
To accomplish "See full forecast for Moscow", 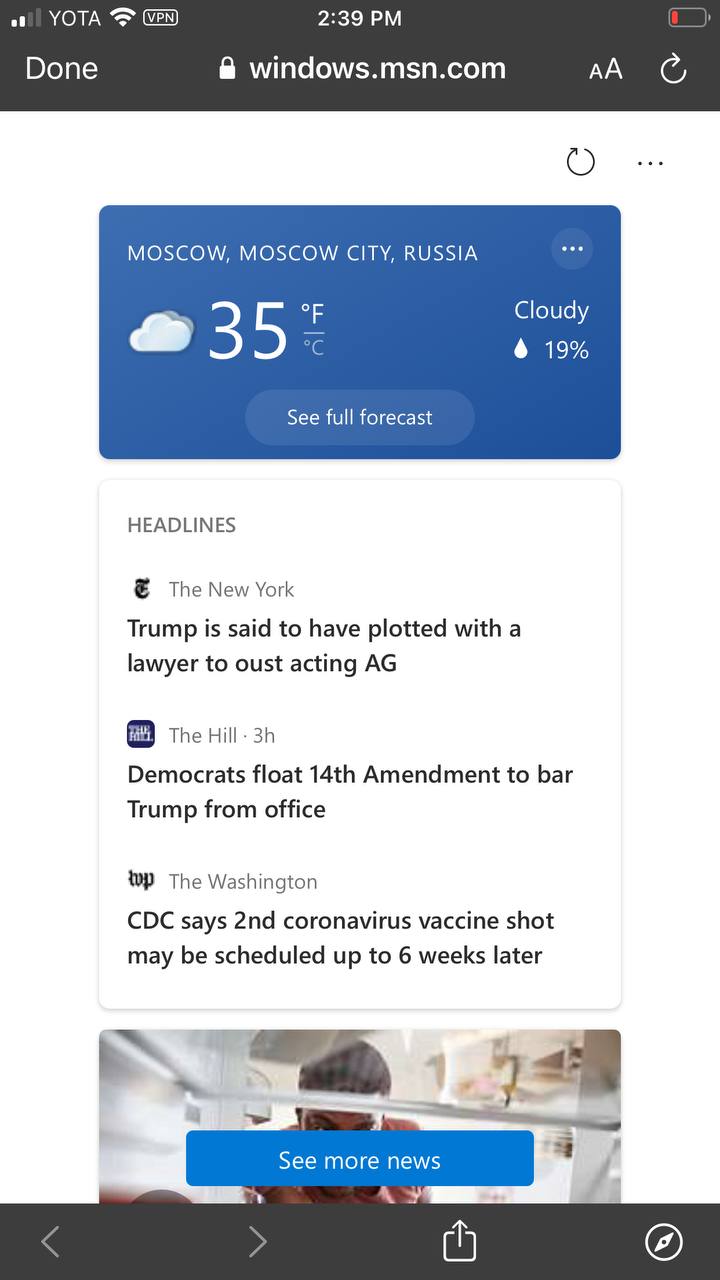I will click(360, 417).
